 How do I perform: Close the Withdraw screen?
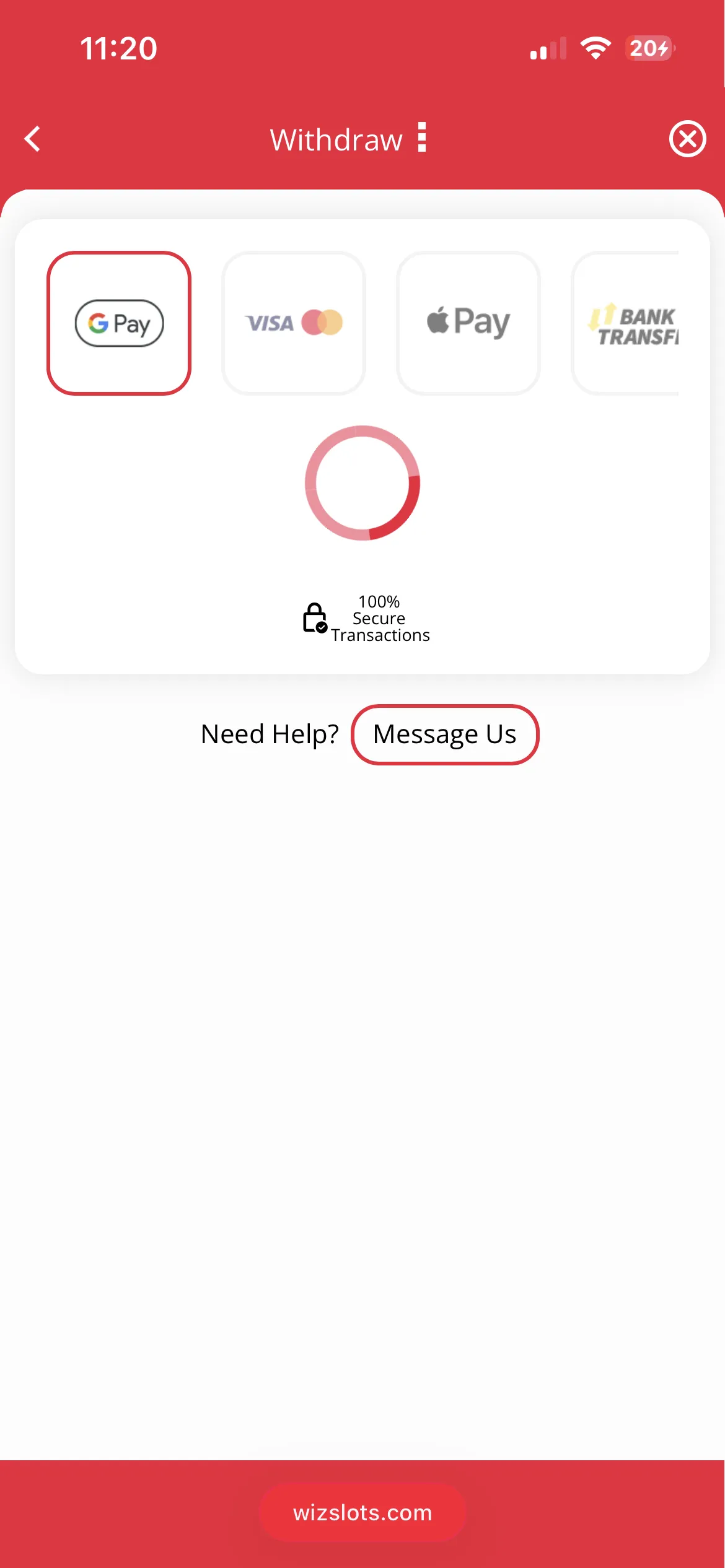tap(687, 139)
